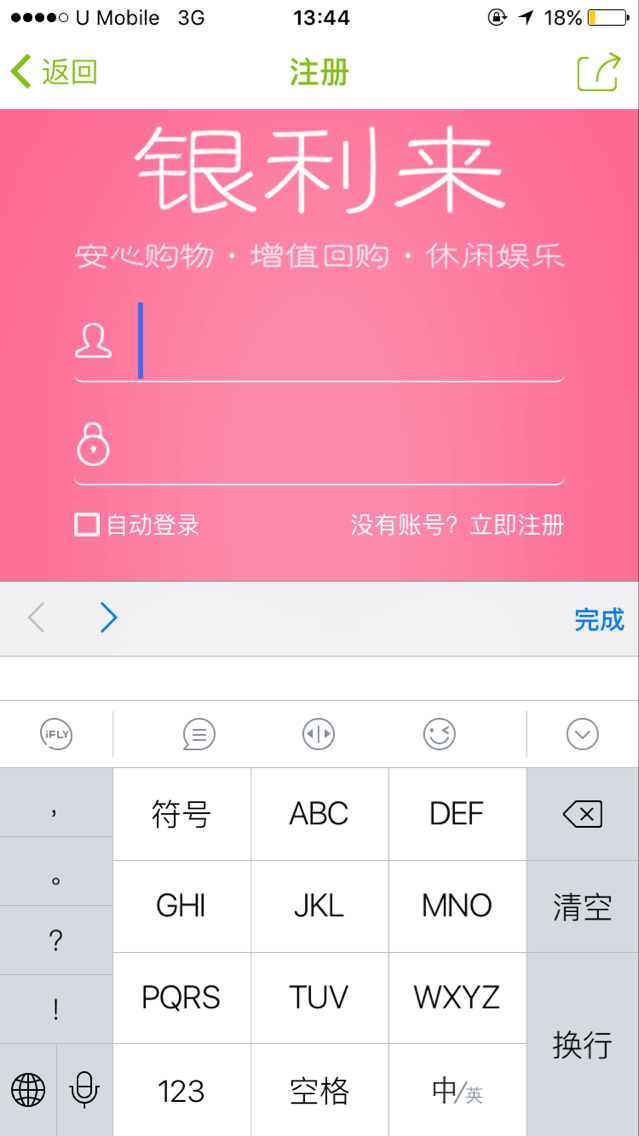Tap the 符号 symbols key
This screenshot has width=639, height=1136.
[x=181, y=814]
